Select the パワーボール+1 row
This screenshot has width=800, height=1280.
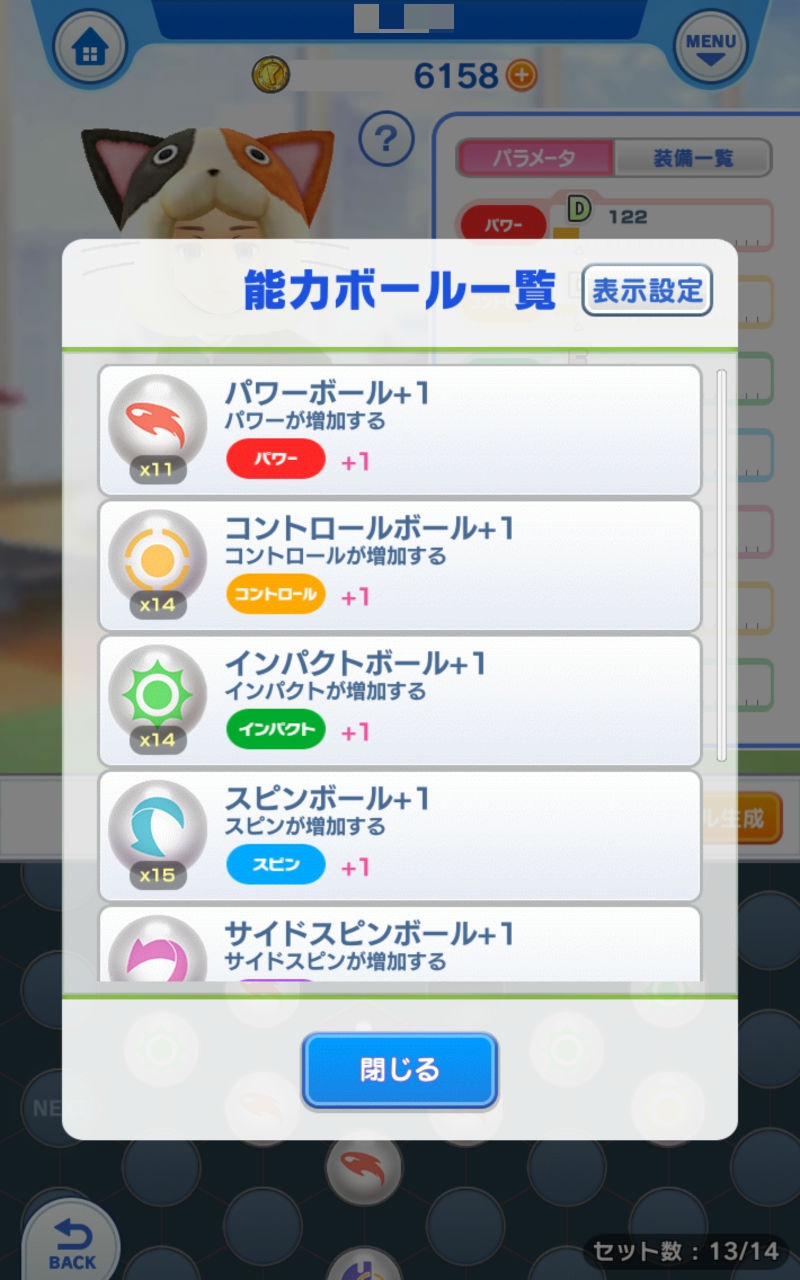400,431
